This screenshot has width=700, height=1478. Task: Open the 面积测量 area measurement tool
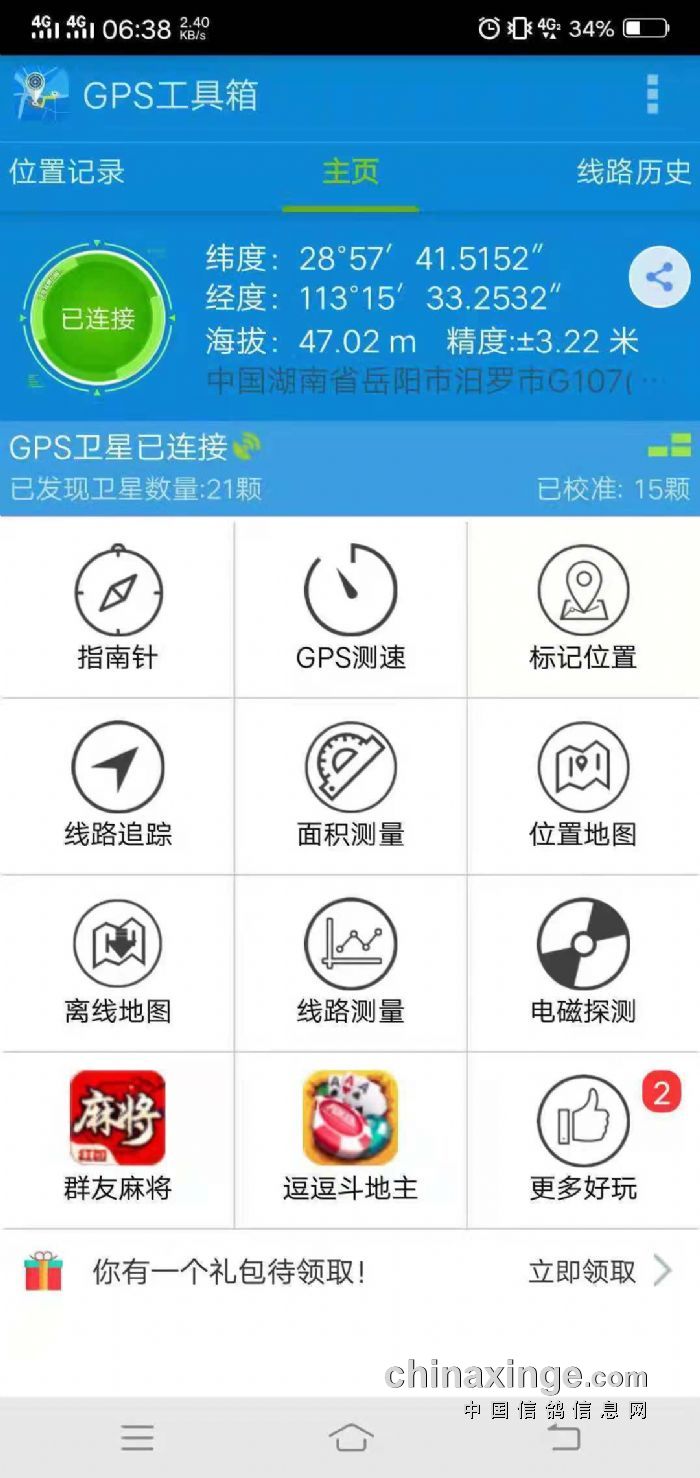pyautogui.click(x=350, y=785)
